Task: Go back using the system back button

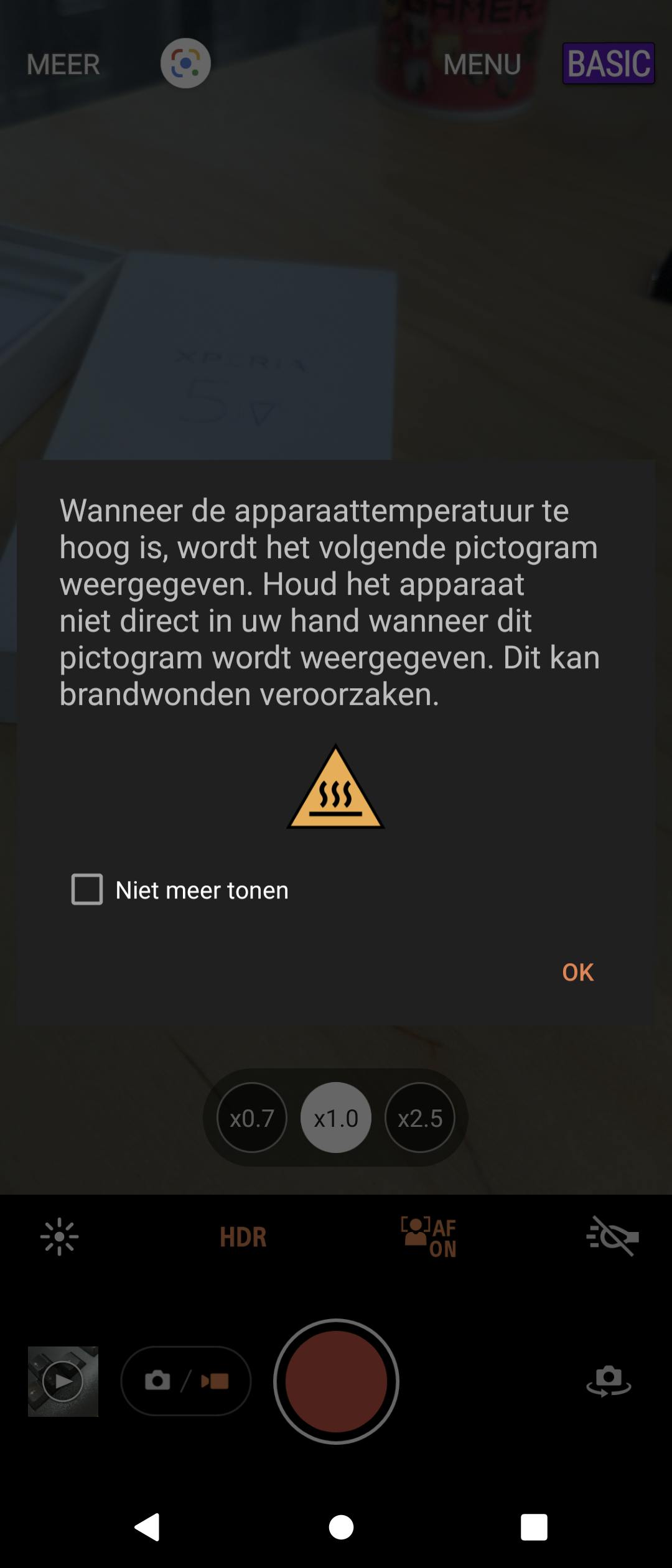Action: pyautogui.click(x=148, y=1526)
